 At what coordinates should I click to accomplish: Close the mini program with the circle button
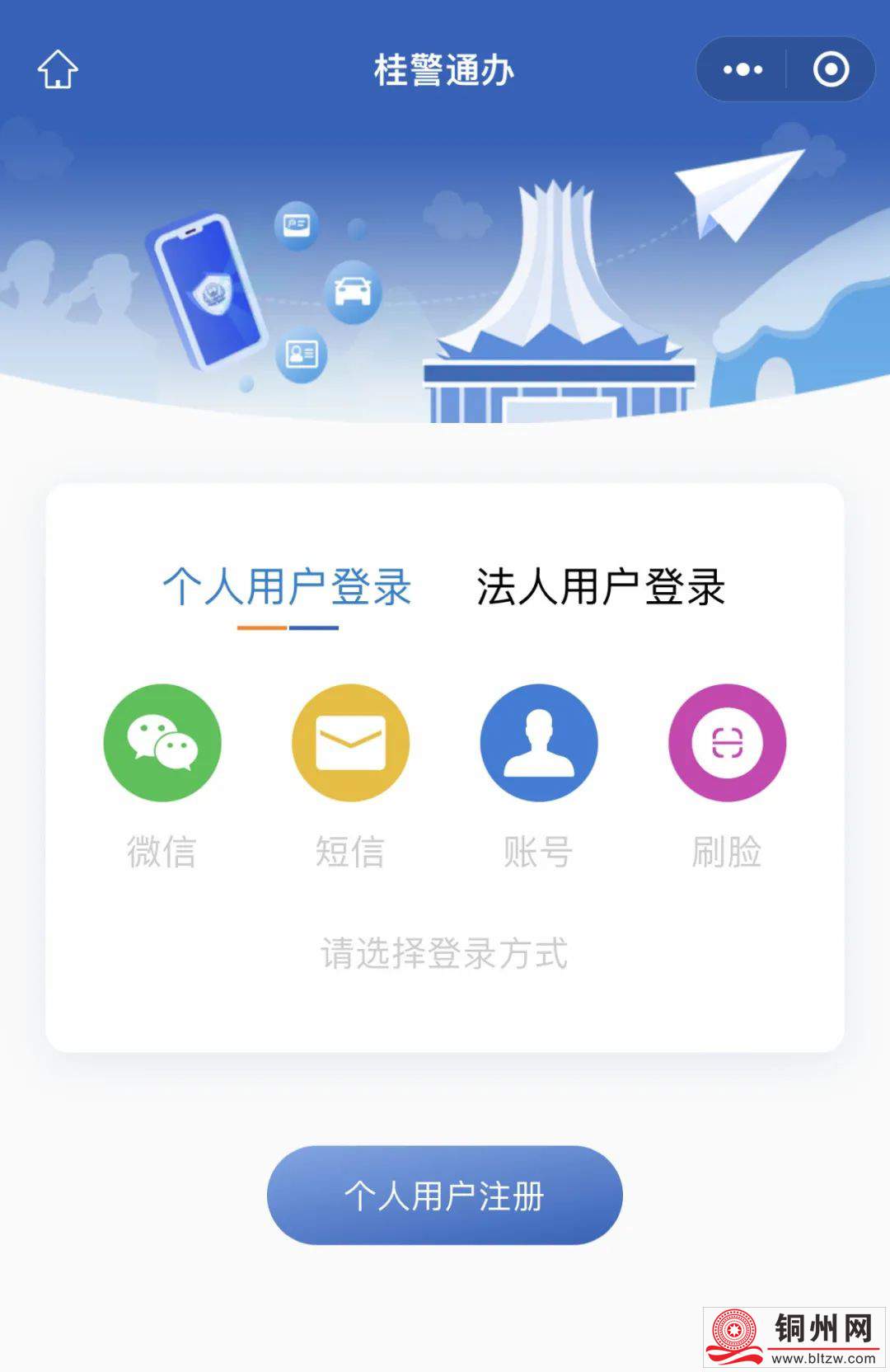click(831, 69)
